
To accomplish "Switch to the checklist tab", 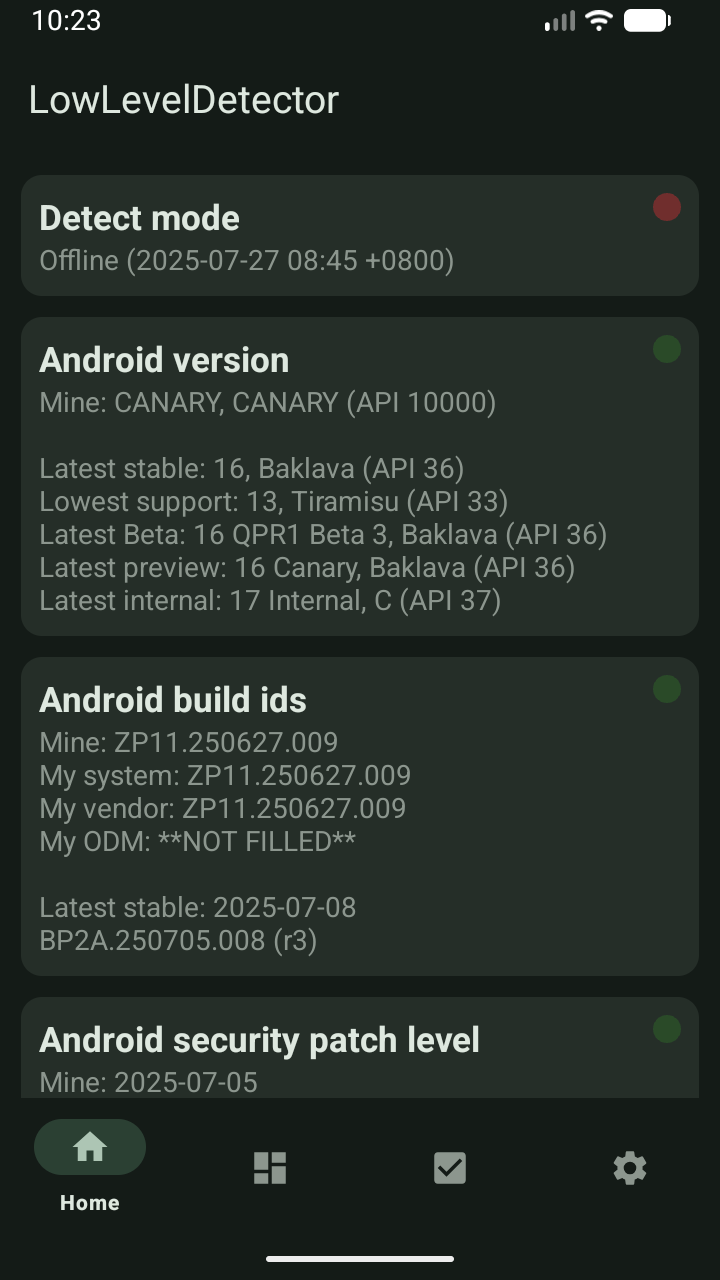I will click(450, 1167).
